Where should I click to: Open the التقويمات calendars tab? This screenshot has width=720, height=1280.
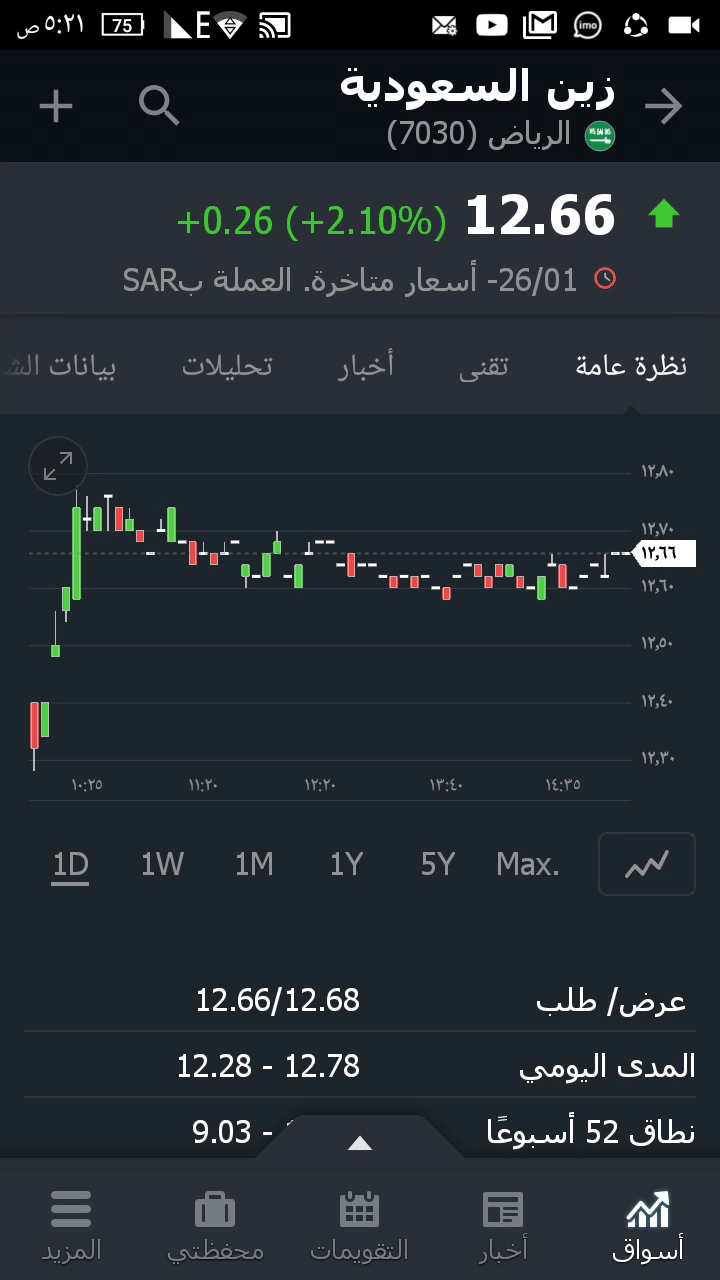point(360,1224)
